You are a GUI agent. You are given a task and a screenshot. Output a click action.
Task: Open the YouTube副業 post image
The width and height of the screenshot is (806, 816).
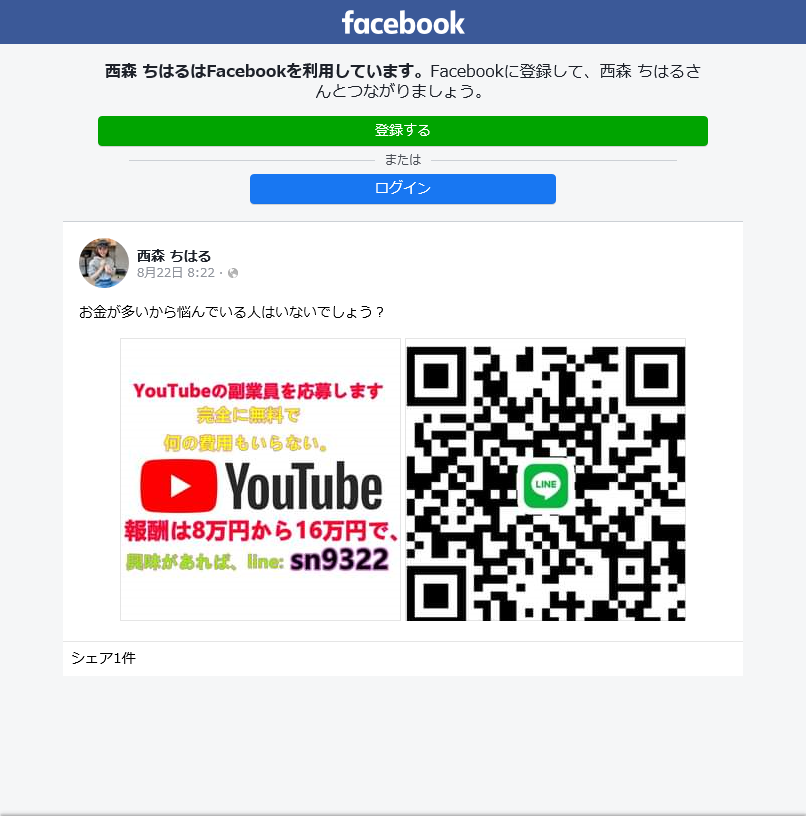click(260, 479)
